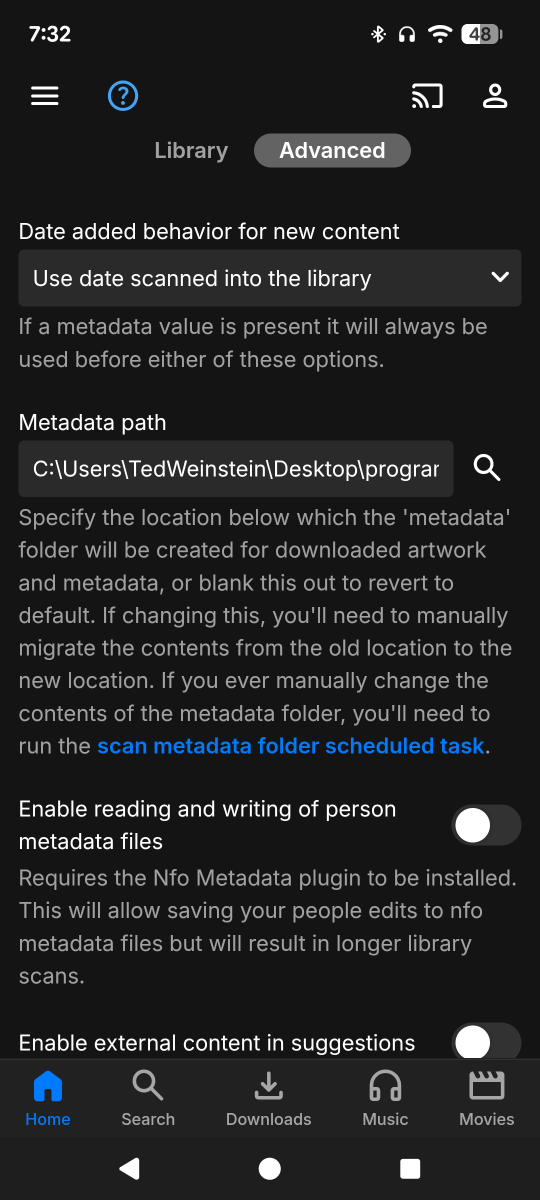Tap the cast to device icon
Viewport: 540px width, 1200px height.
coord(427,96)
